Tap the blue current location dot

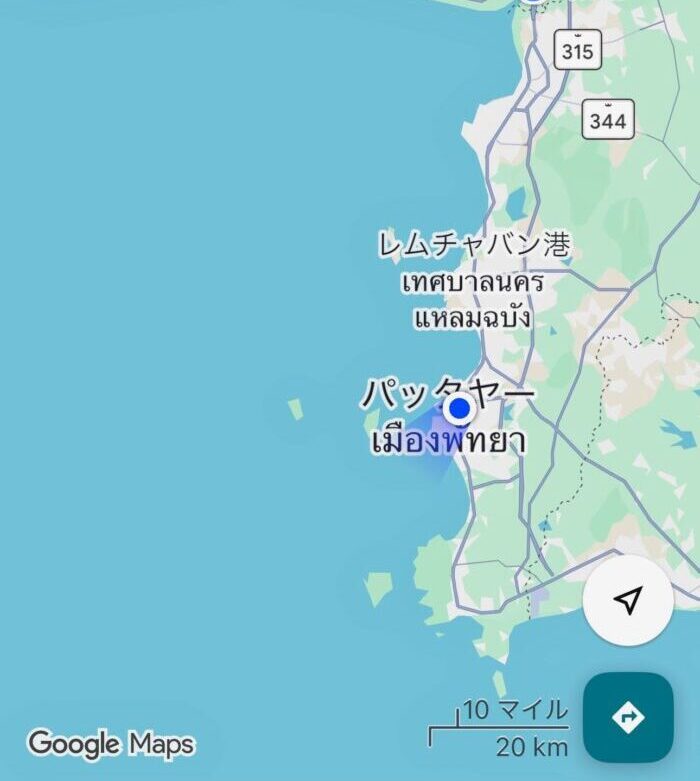459,408
